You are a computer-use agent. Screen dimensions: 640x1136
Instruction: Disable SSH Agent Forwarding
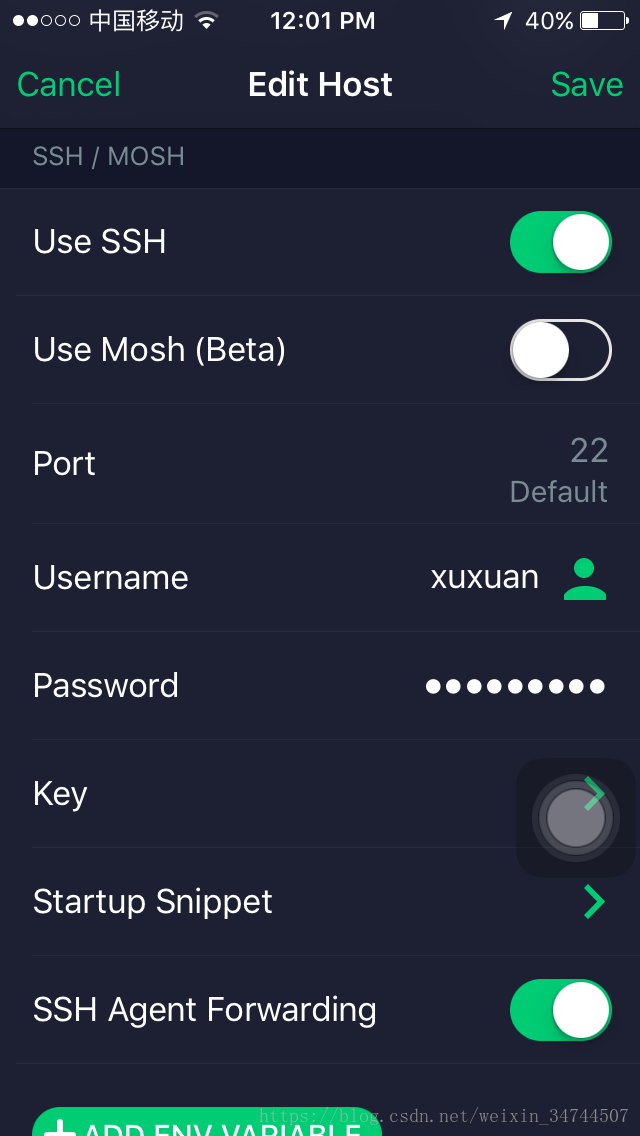point(560,1010)
